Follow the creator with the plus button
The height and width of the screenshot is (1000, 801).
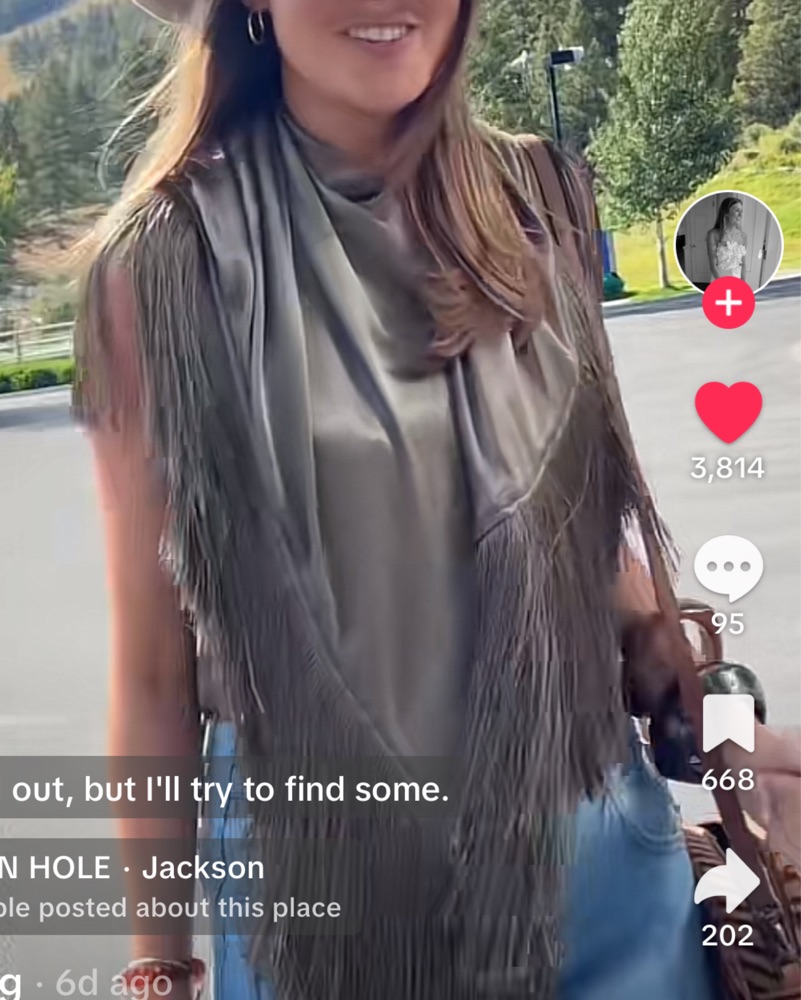click(728, 304)
